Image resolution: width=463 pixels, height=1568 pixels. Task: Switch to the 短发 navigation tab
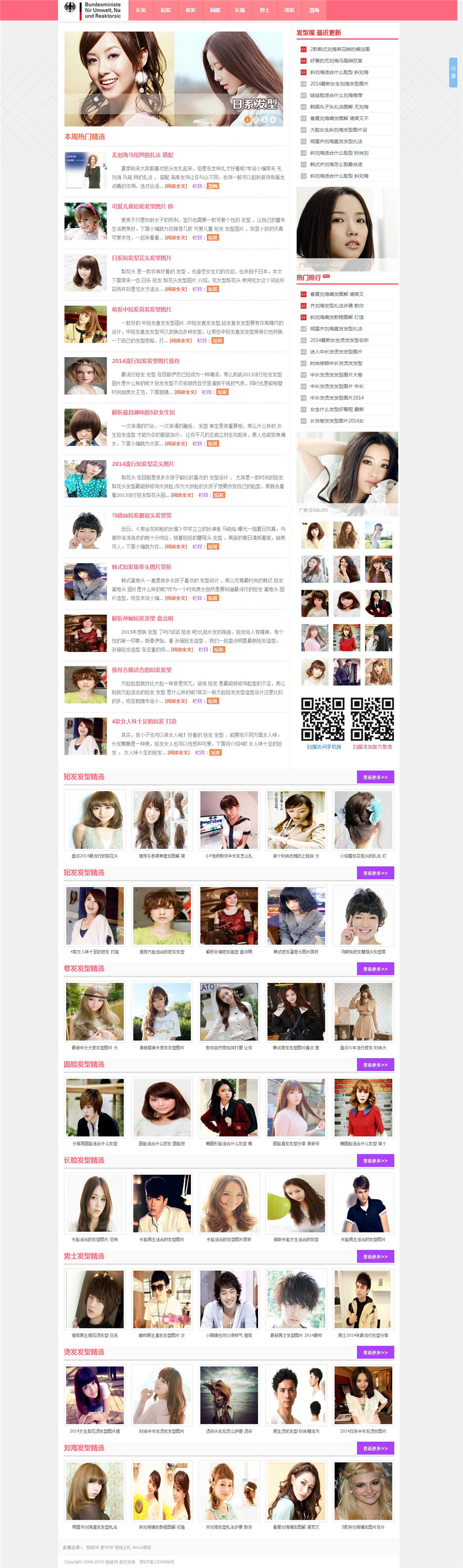pyautogui.click(x=166, y=10)
